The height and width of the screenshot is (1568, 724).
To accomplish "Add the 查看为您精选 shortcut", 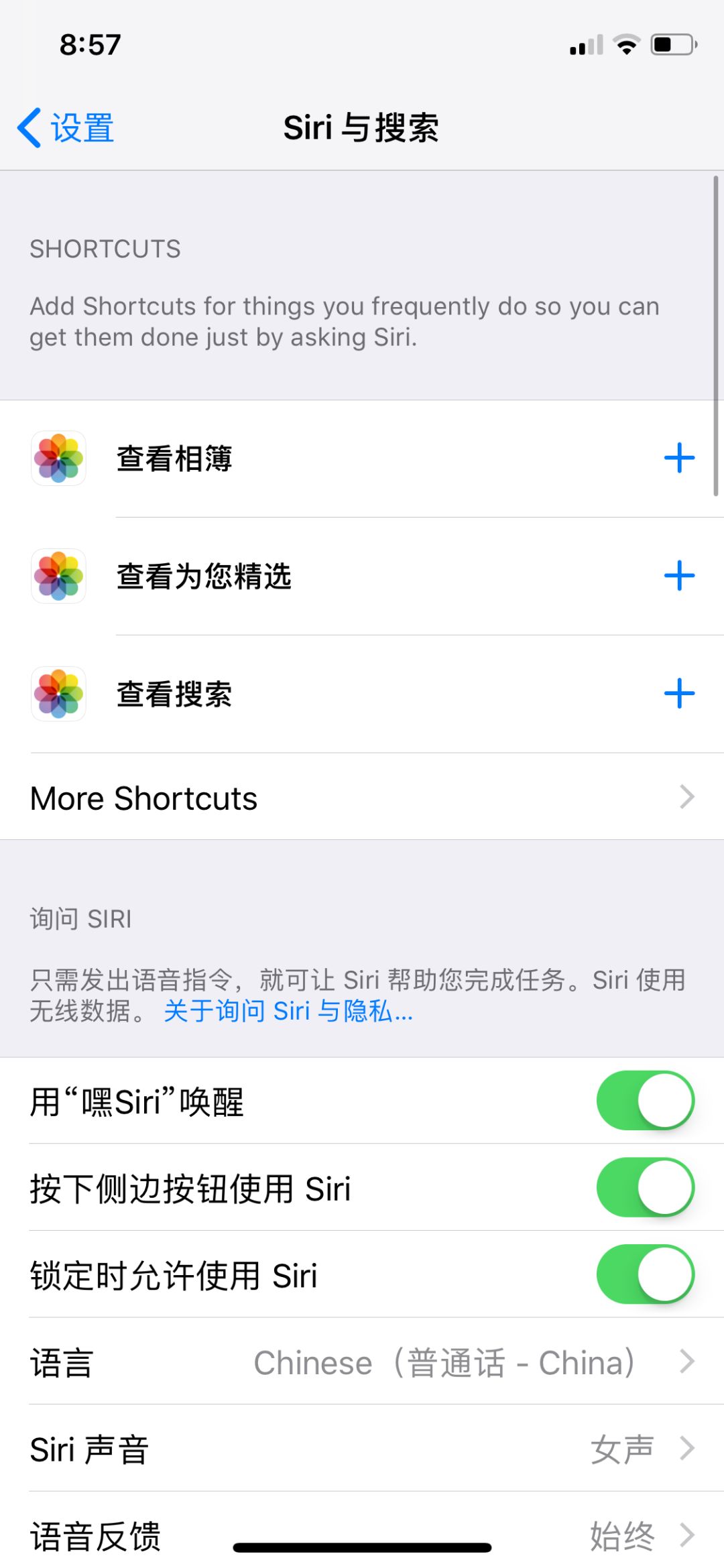I will (678, 577).
